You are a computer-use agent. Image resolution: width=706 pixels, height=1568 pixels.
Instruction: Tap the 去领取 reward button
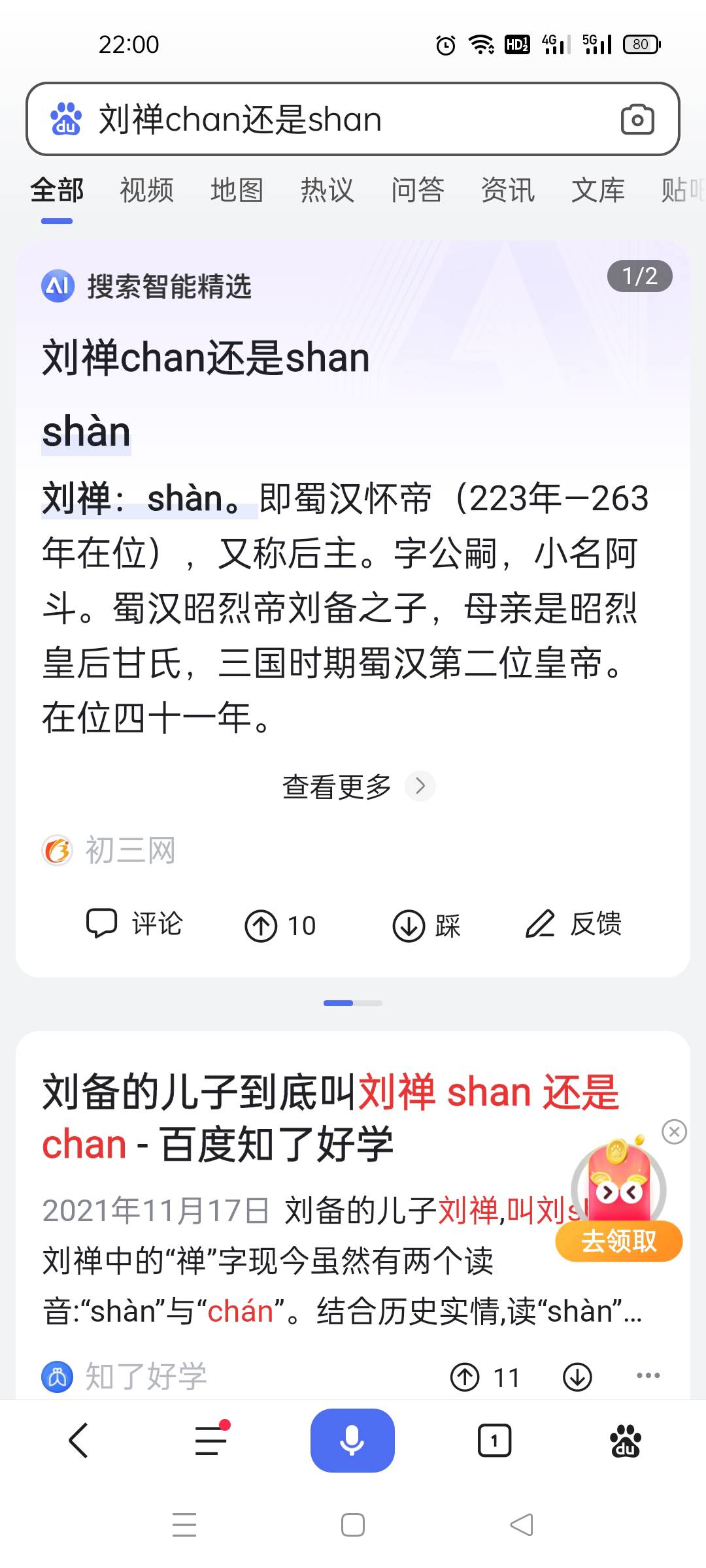[618, 1240]
